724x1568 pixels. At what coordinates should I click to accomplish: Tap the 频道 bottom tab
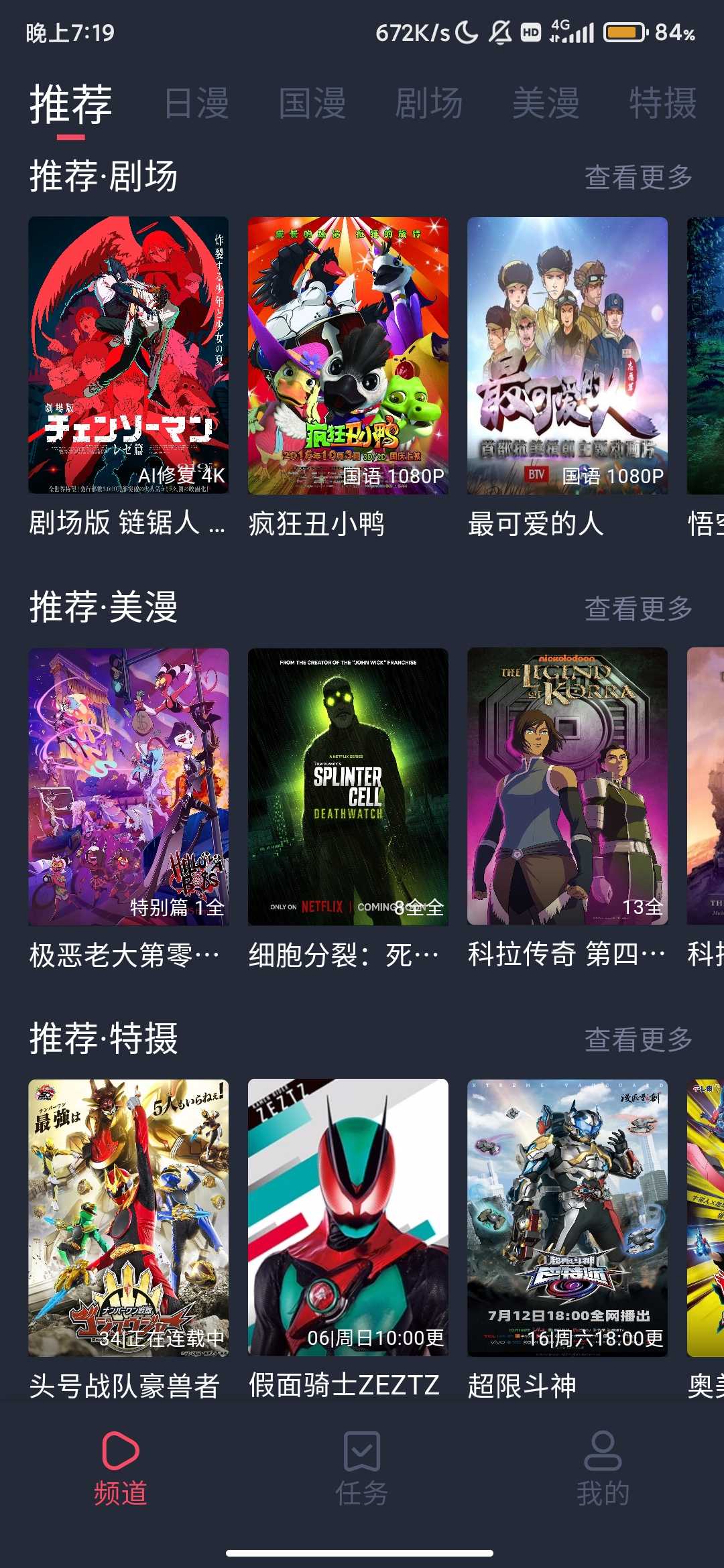(x=121, y=1469)
